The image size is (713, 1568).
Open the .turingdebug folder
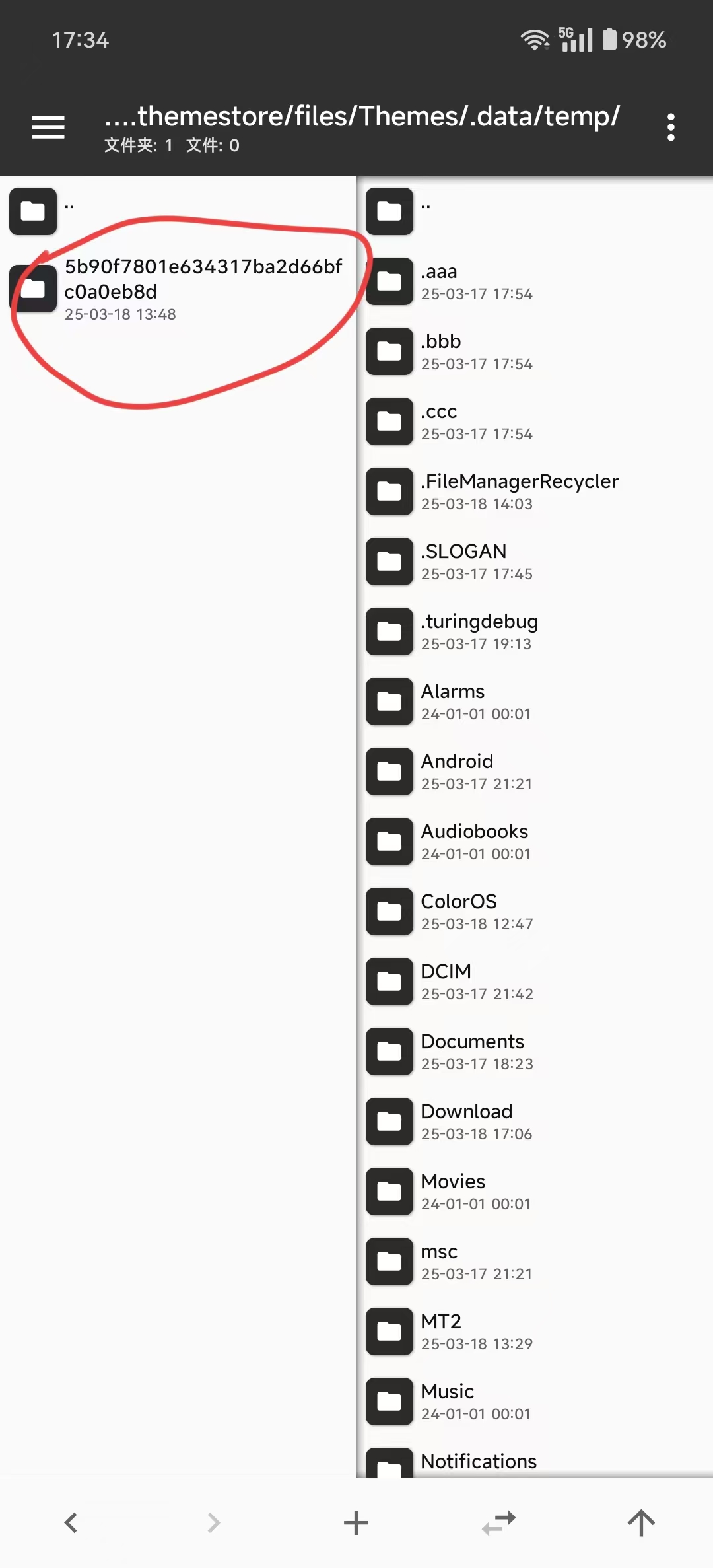coord(479,631)
